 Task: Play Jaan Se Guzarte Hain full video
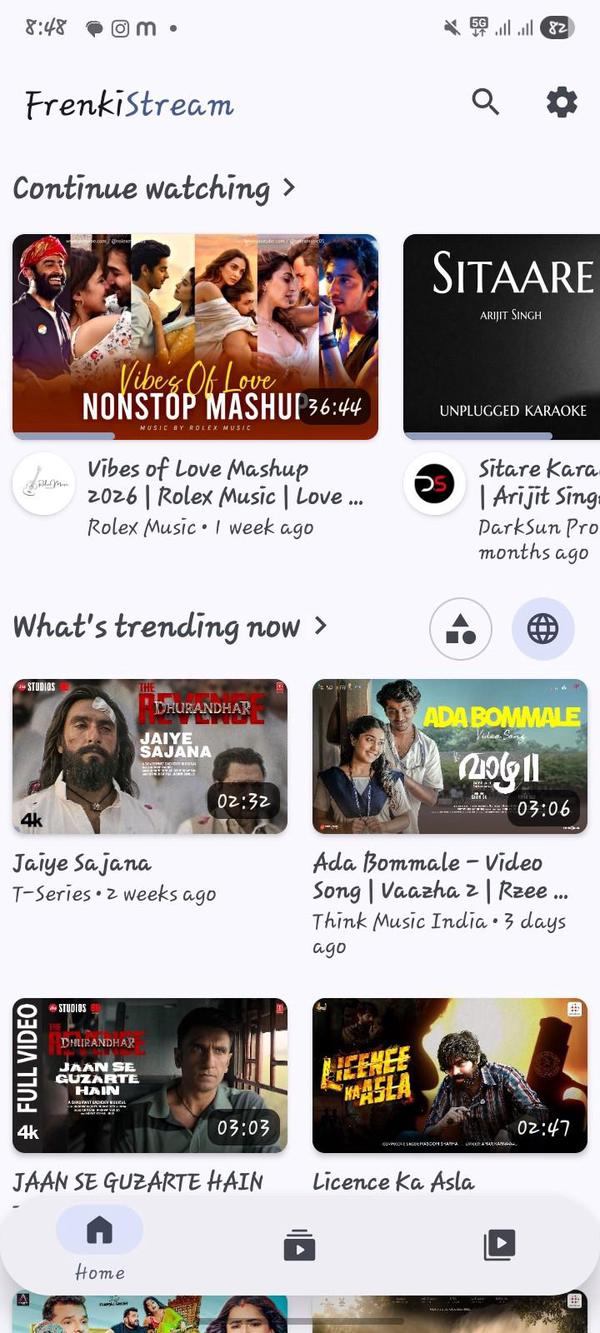150,1075
